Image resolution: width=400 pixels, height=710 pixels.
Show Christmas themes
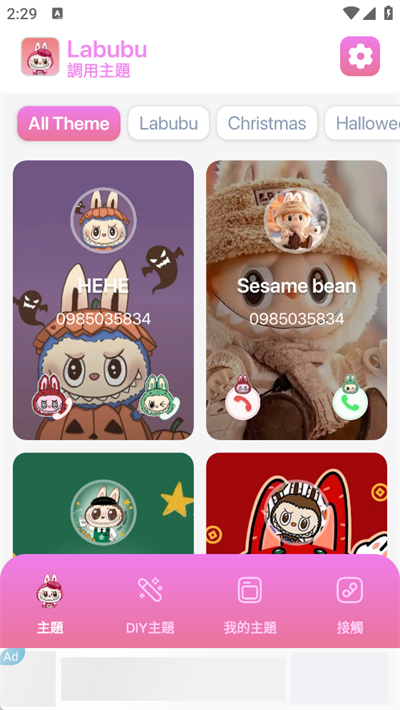coord(267,123)
